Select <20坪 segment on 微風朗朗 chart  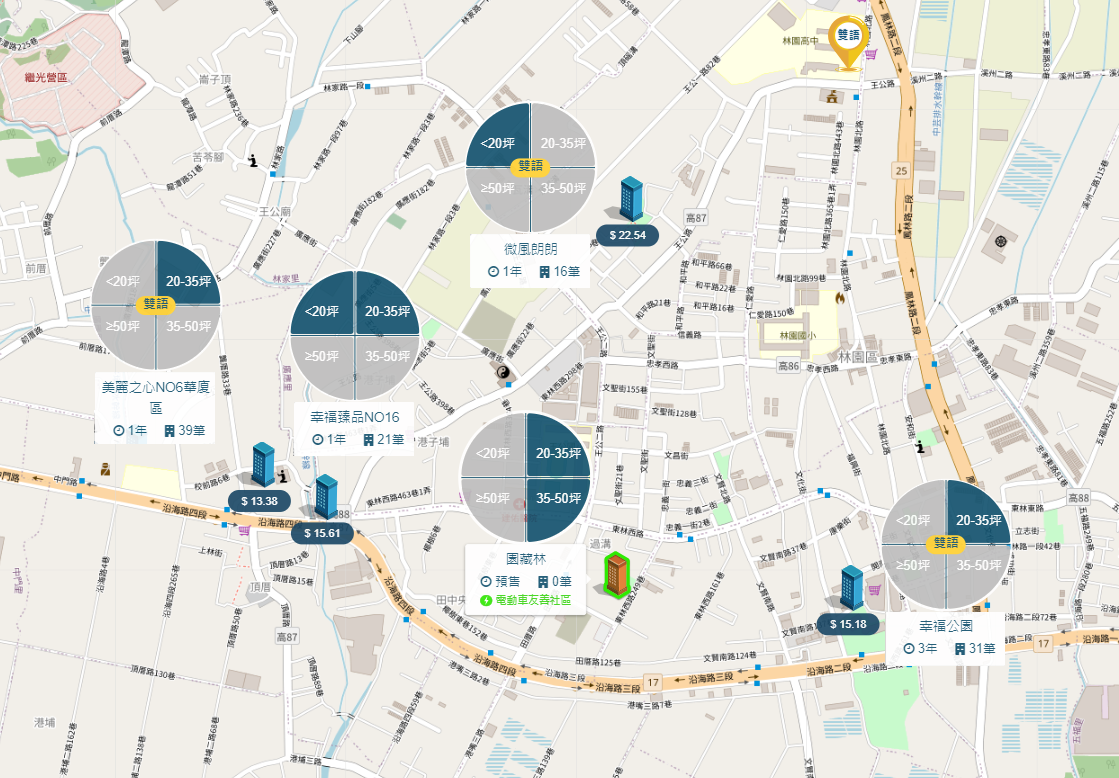point(499,144)
